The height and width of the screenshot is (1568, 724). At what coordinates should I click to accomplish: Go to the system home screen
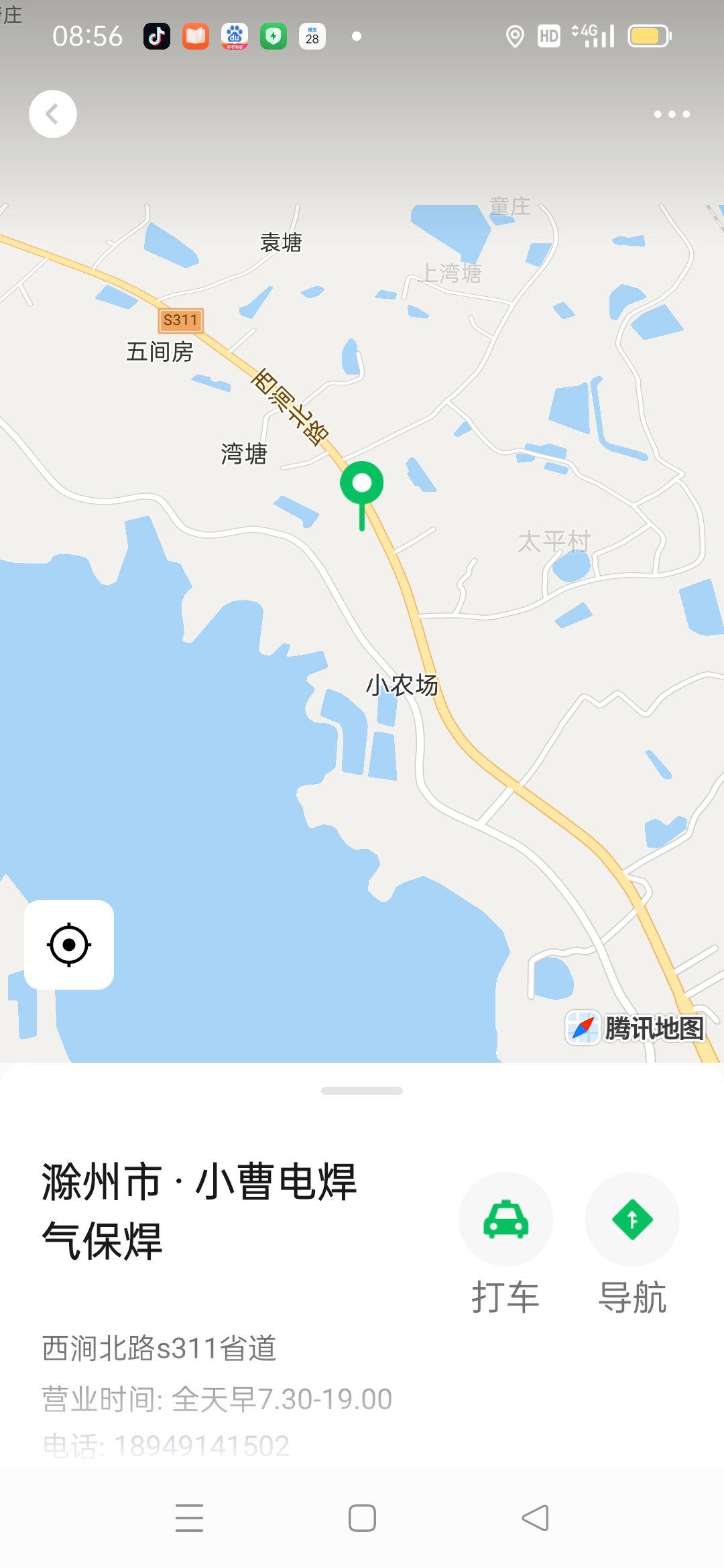point(362,1518)
